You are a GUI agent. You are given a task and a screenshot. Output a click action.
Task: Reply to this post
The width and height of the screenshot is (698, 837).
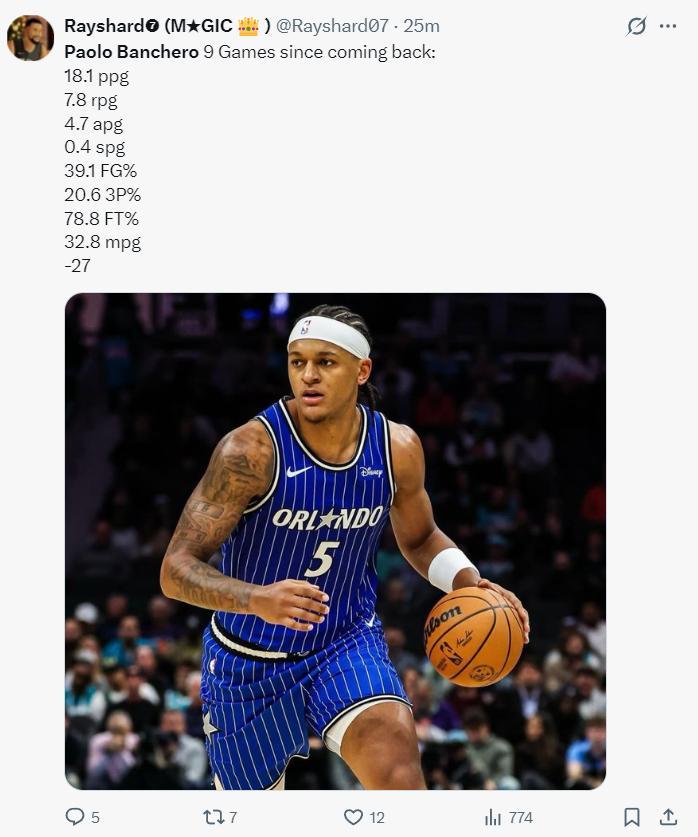coord(76,817)
